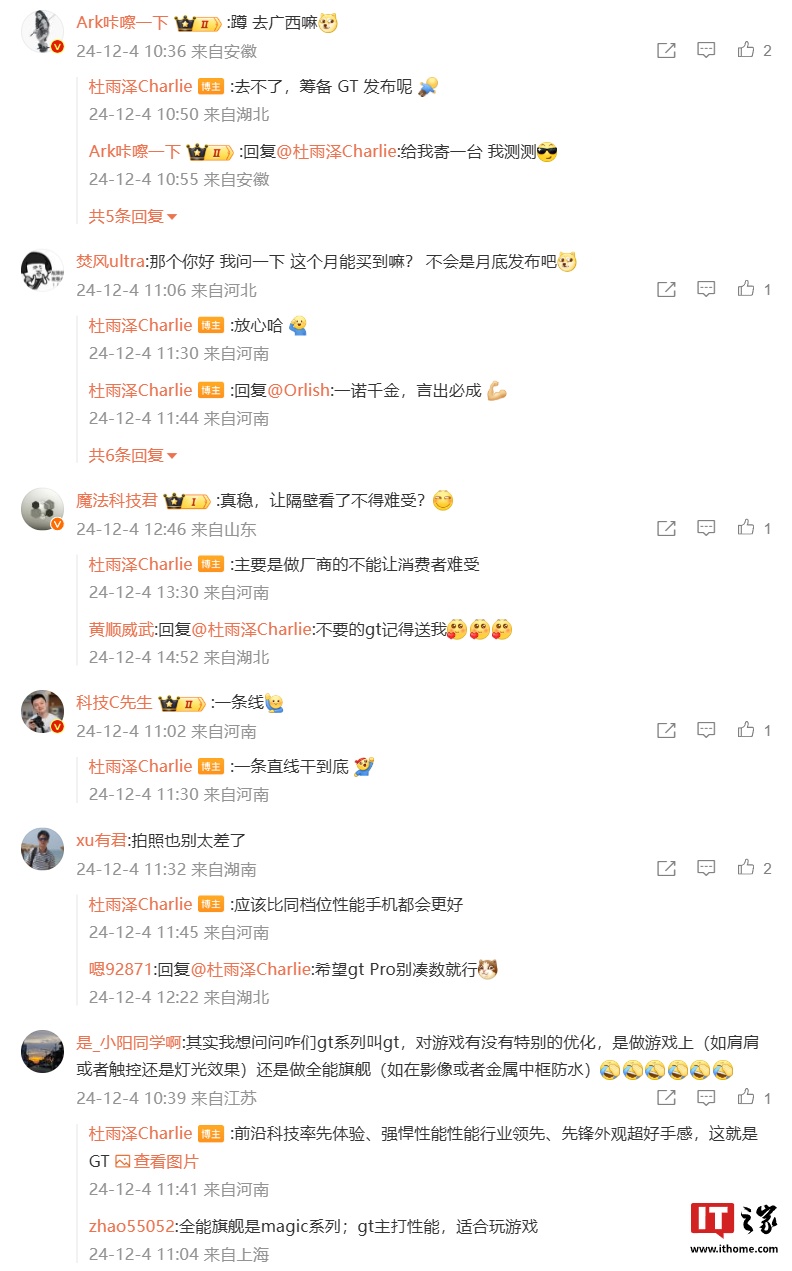Open the profile of 黄顺威武
Image resolution: width=792 pixels, height=1271 pixels.
pyautogui.click(x=121, y=629)
